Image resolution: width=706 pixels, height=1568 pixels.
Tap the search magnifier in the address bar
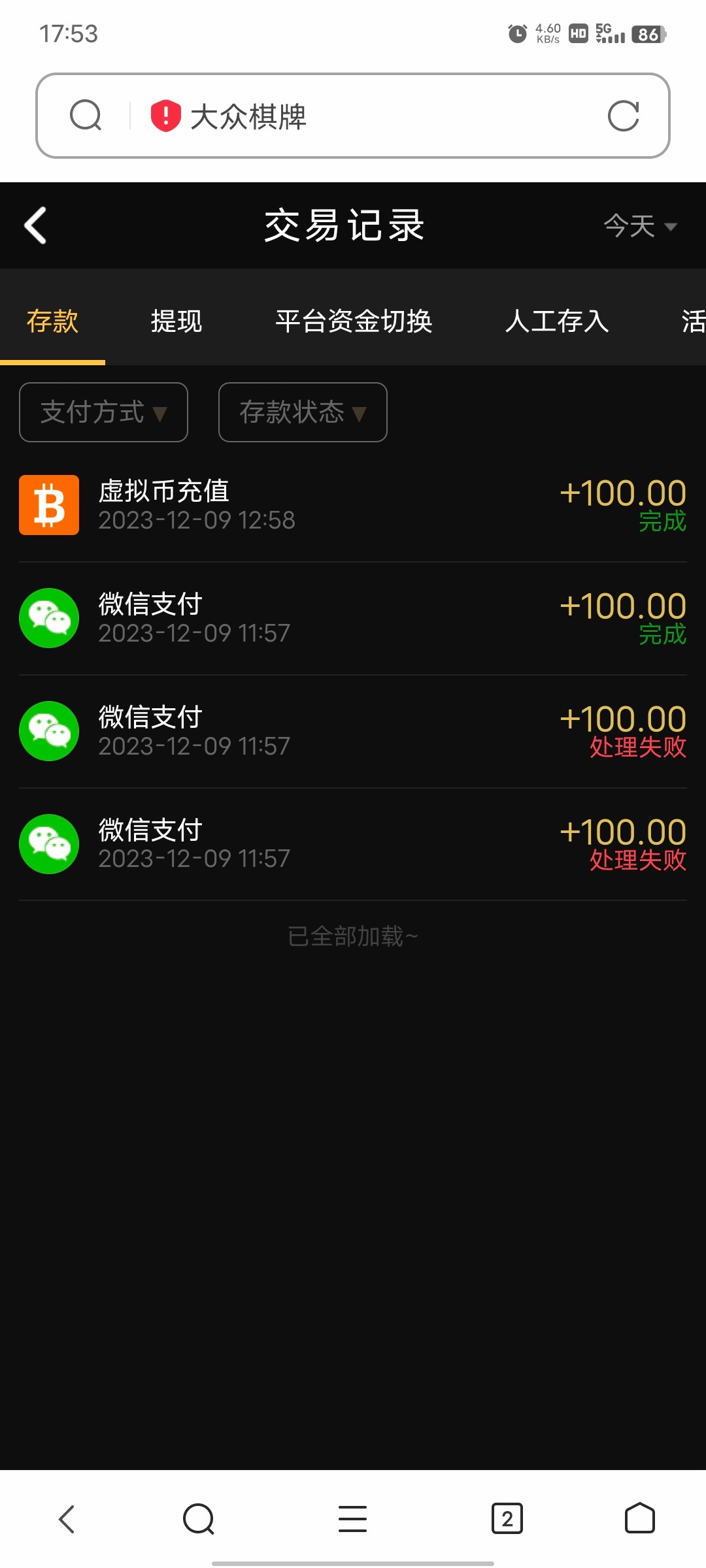(87, 116)
